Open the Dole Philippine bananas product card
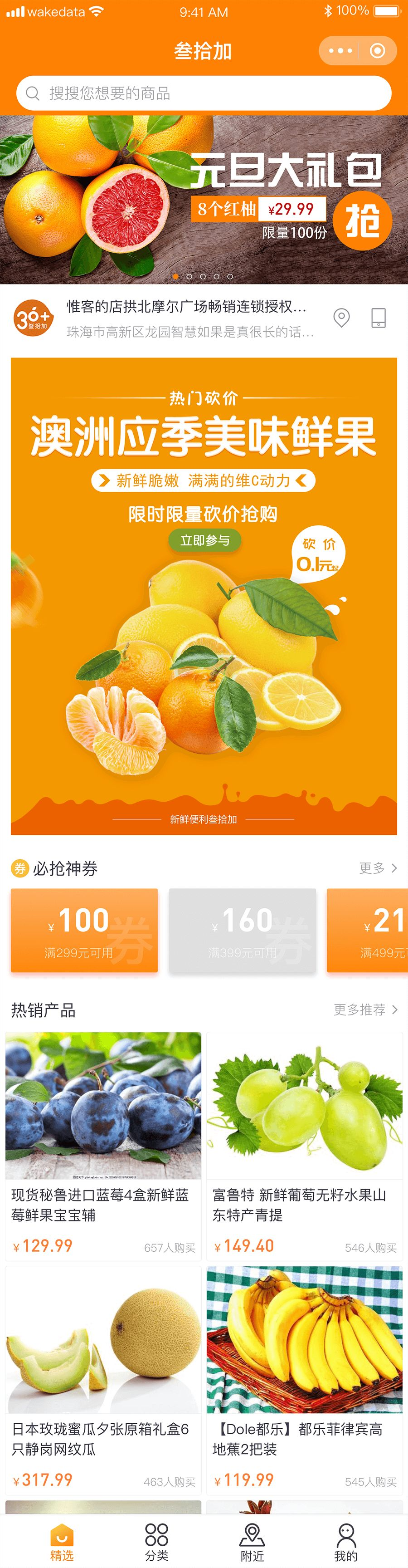 [x=304, y=1379]
